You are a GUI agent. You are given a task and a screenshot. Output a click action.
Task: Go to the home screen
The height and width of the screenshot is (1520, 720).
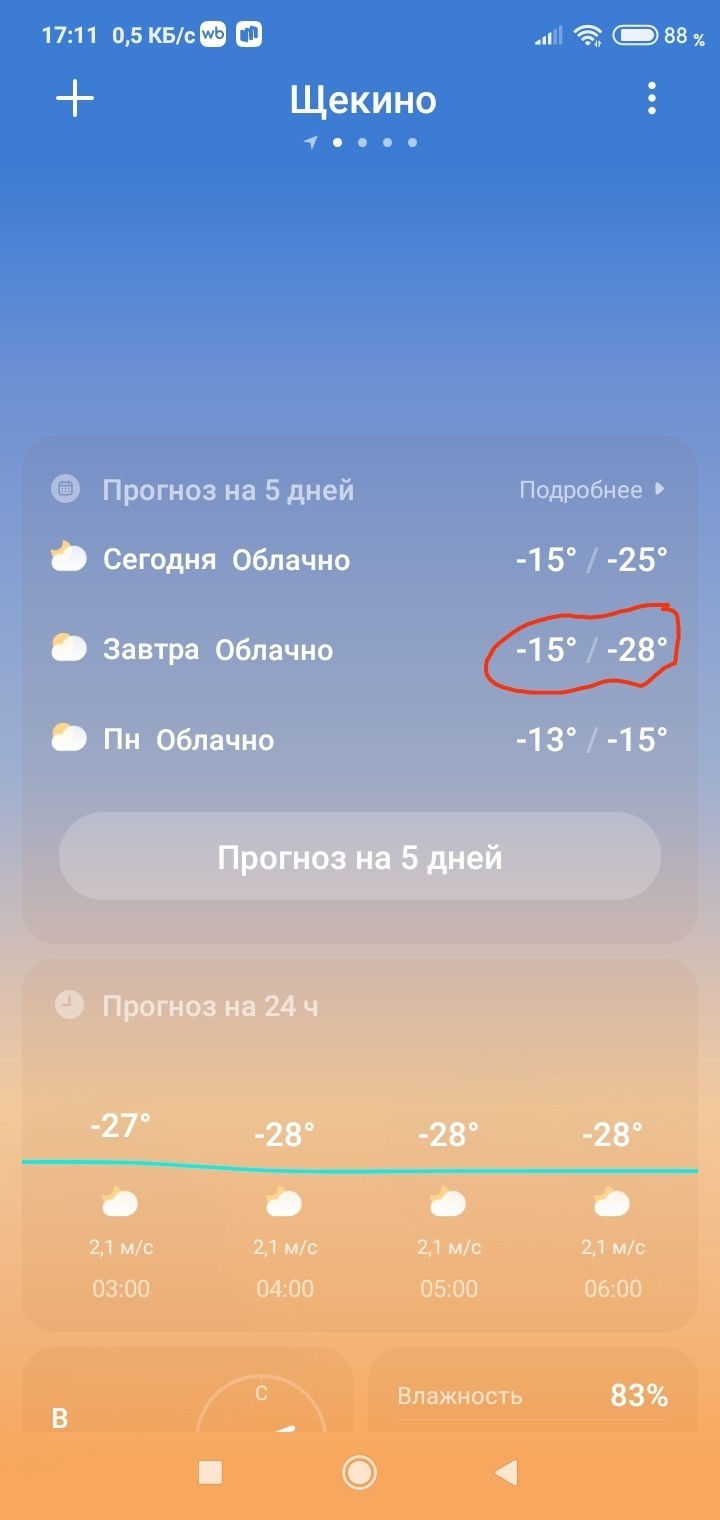[x=359, y=1471]
